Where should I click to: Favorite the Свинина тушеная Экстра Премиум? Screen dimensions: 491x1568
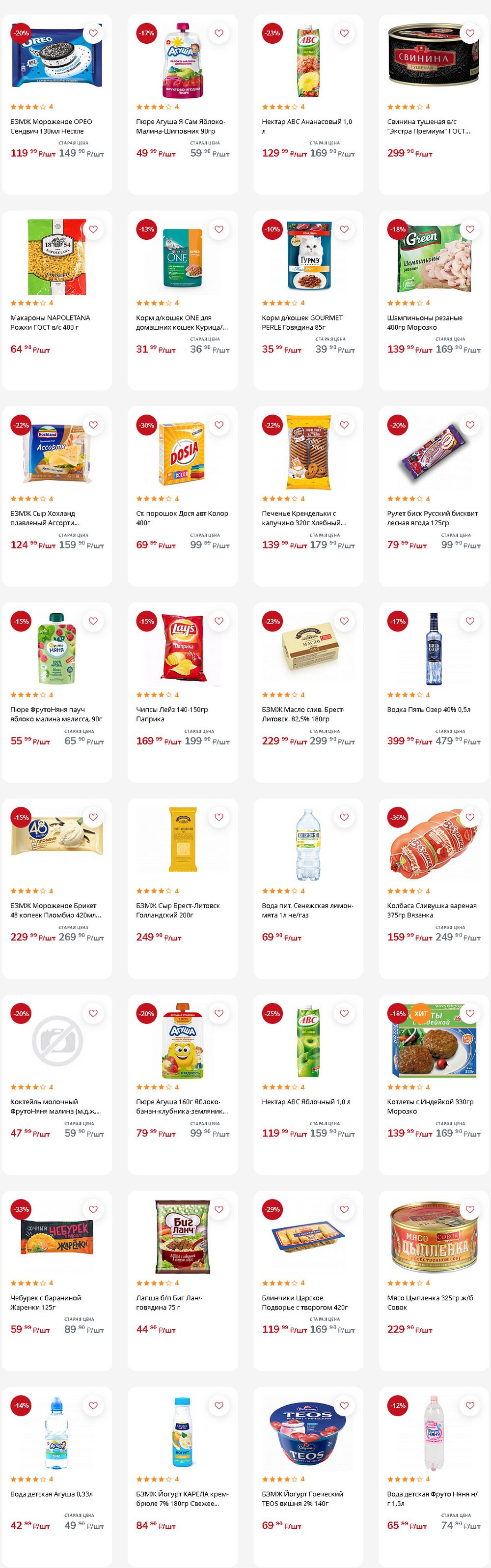pyautogui.click(x=470, y=33)
